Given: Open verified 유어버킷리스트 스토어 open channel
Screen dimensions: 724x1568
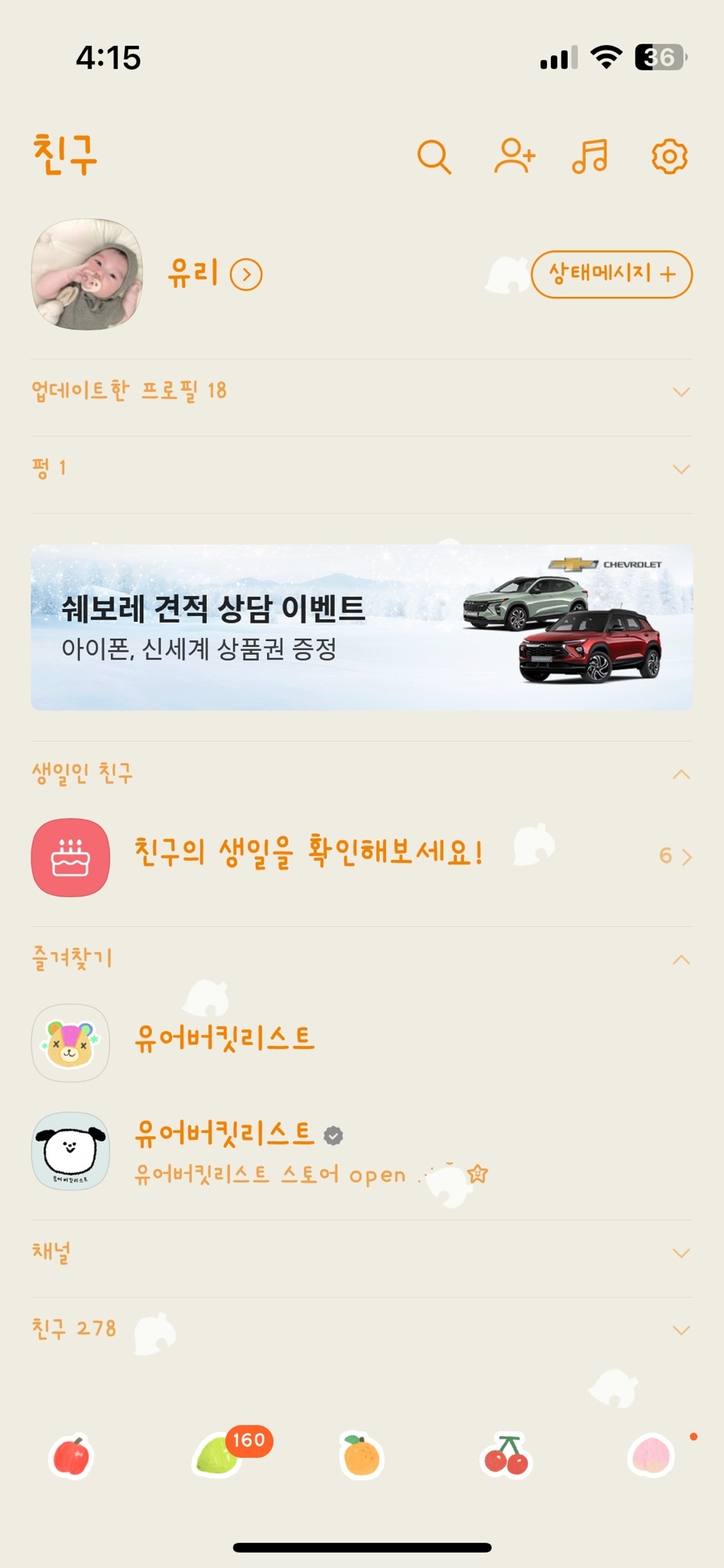Looking at the screenshot, I should (362, 1151).
